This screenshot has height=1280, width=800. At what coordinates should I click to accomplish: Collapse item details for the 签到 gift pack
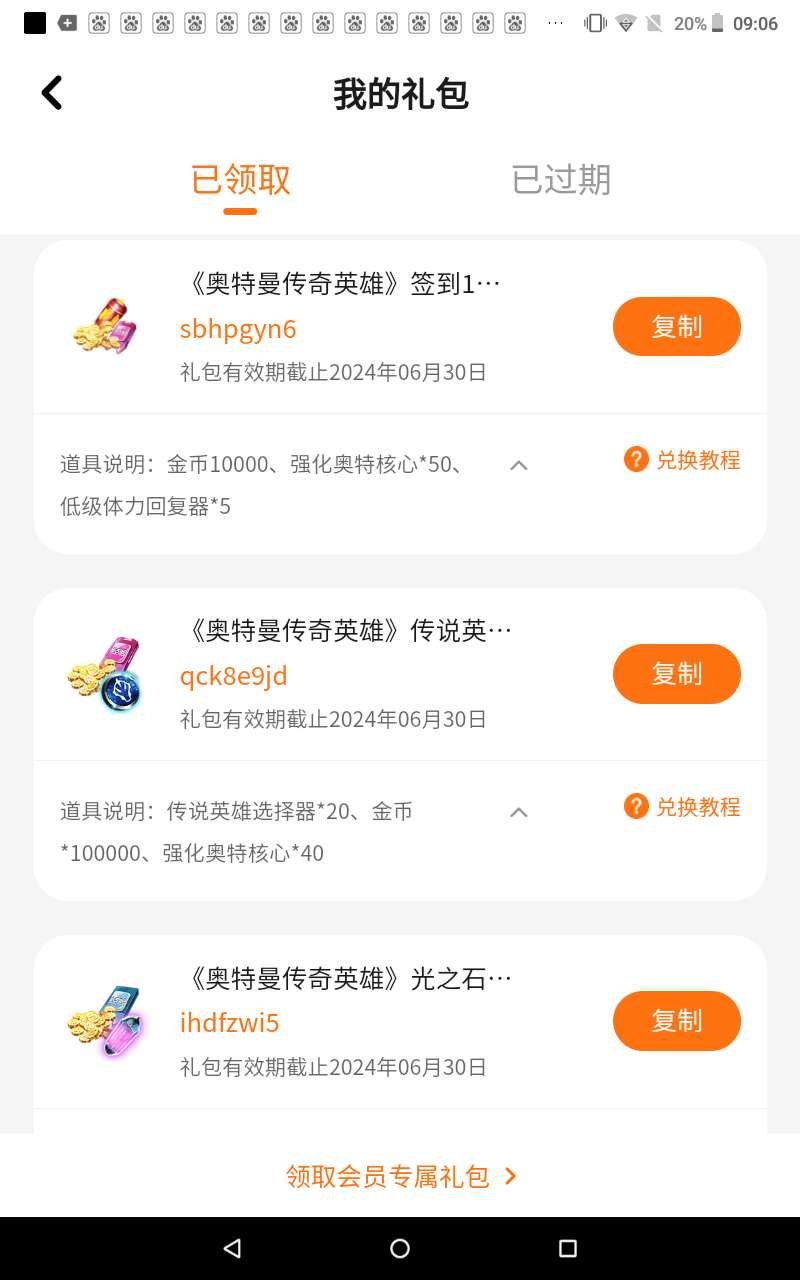pyautogui.click(x=518, y=465)
